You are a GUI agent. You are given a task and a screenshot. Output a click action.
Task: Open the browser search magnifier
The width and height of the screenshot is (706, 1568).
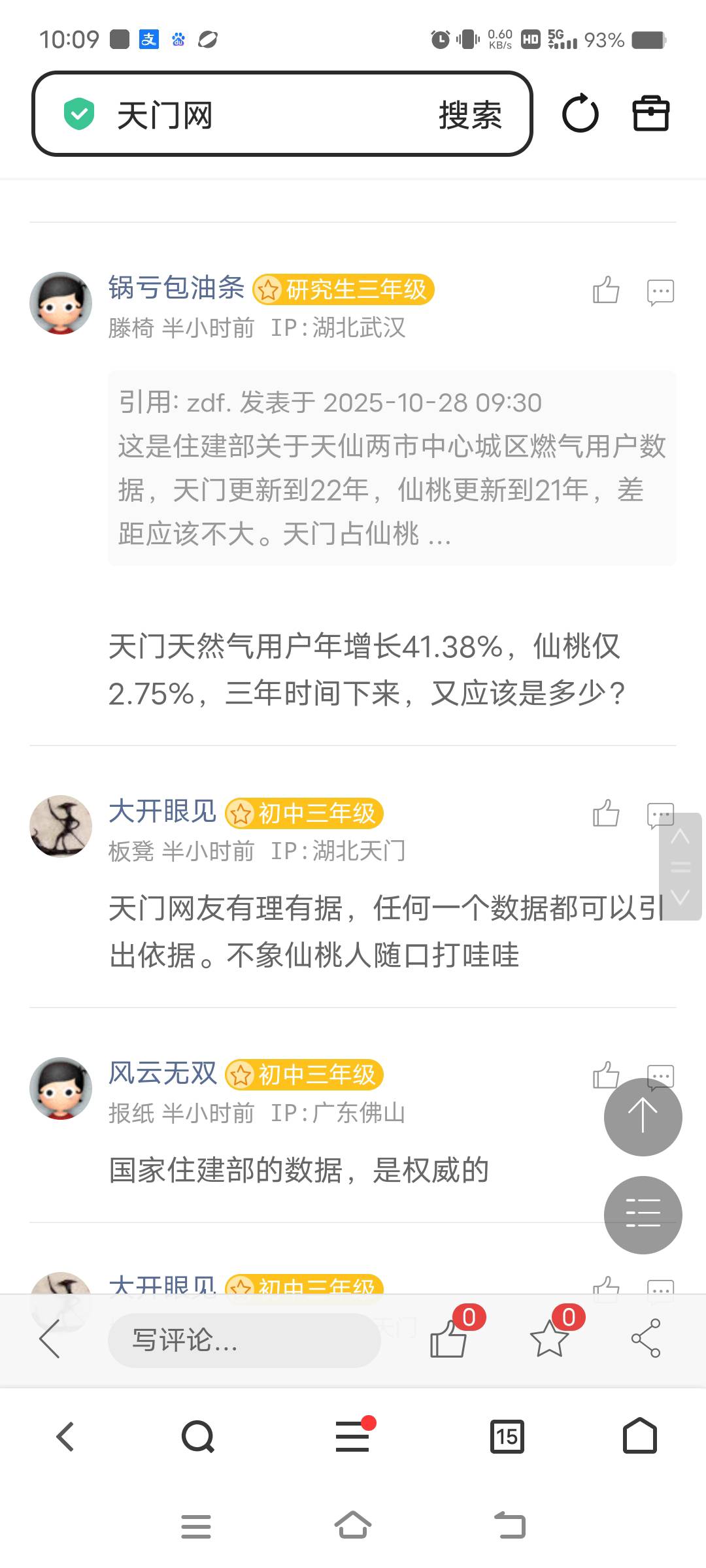coord(197,1437)
